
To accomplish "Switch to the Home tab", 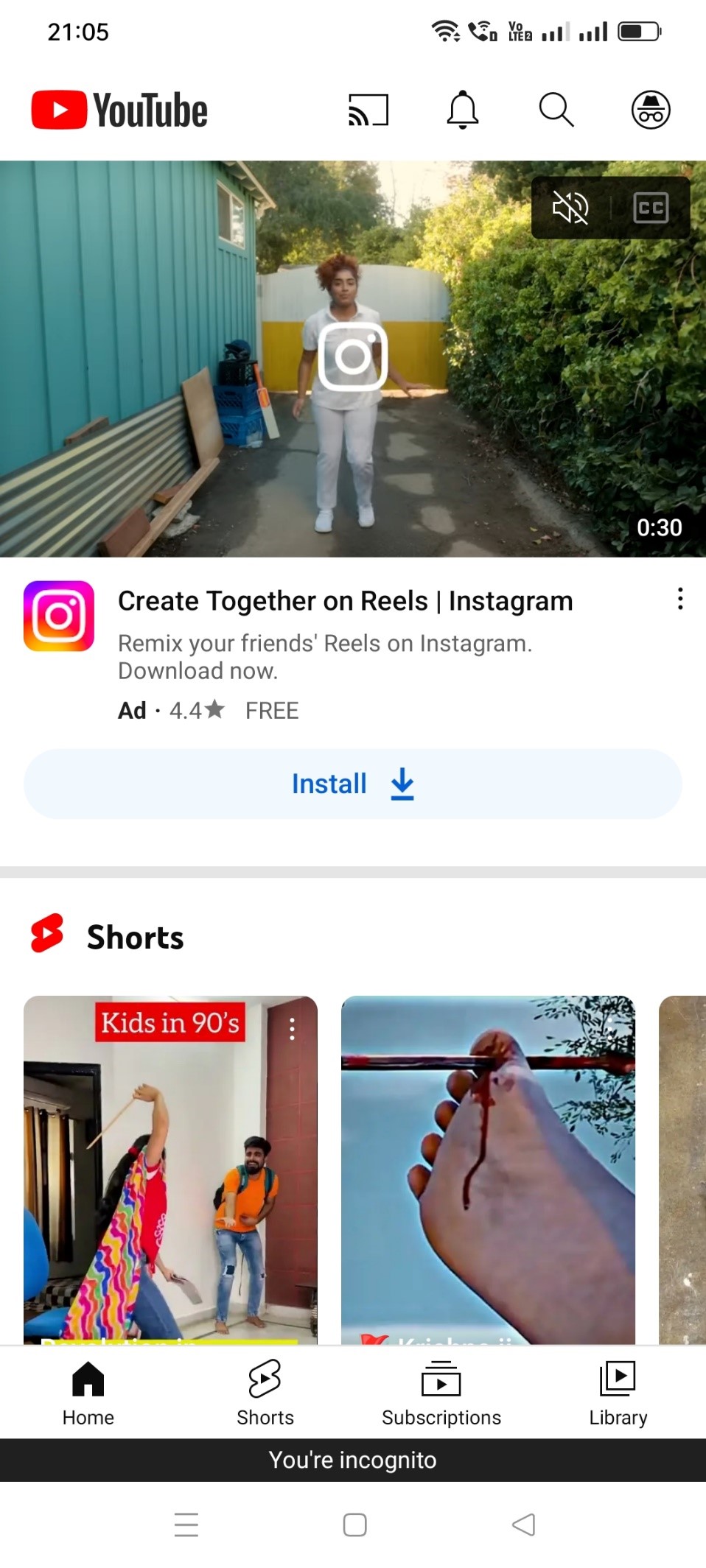I will pos(88,1392).
